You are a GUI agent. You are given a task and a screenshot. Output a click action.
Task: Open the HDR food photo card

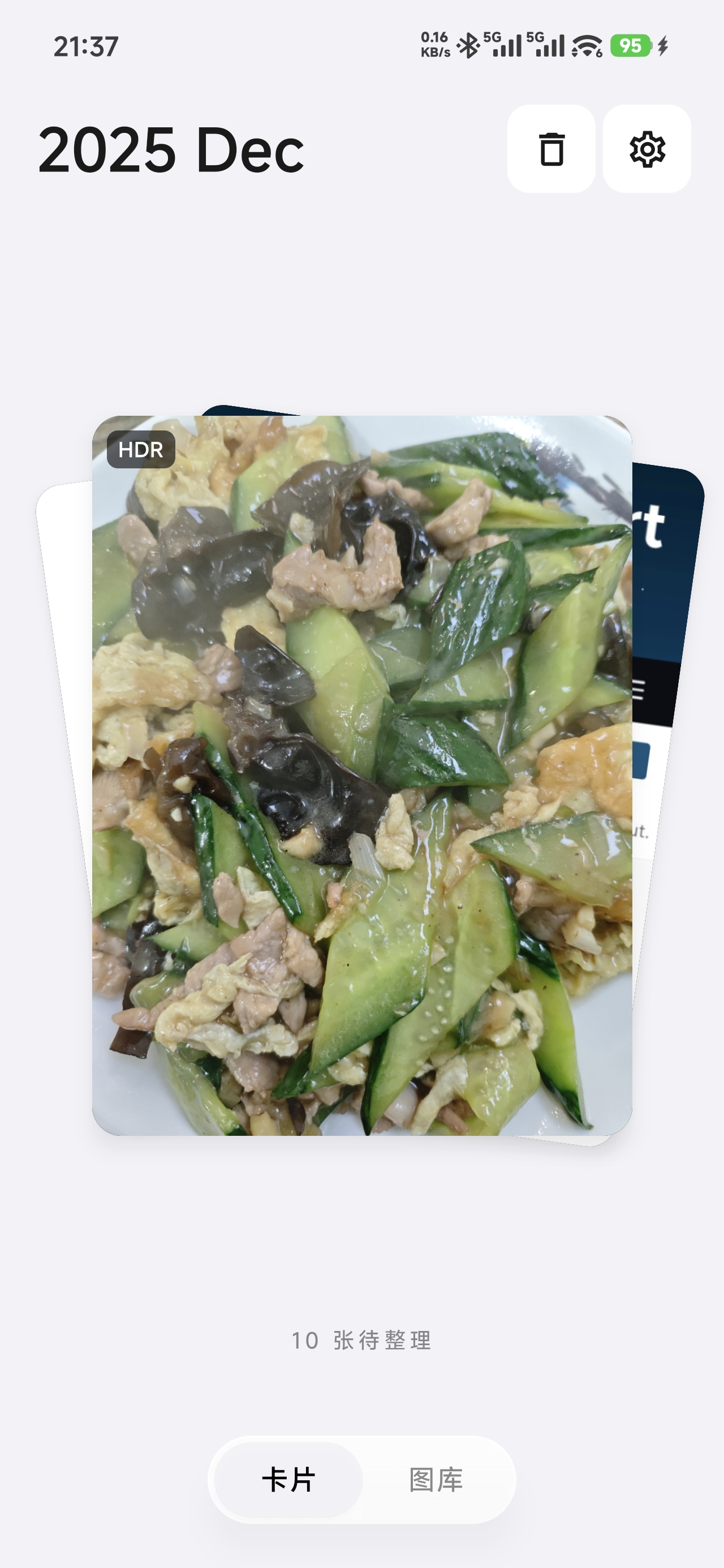tap(361, 775)
